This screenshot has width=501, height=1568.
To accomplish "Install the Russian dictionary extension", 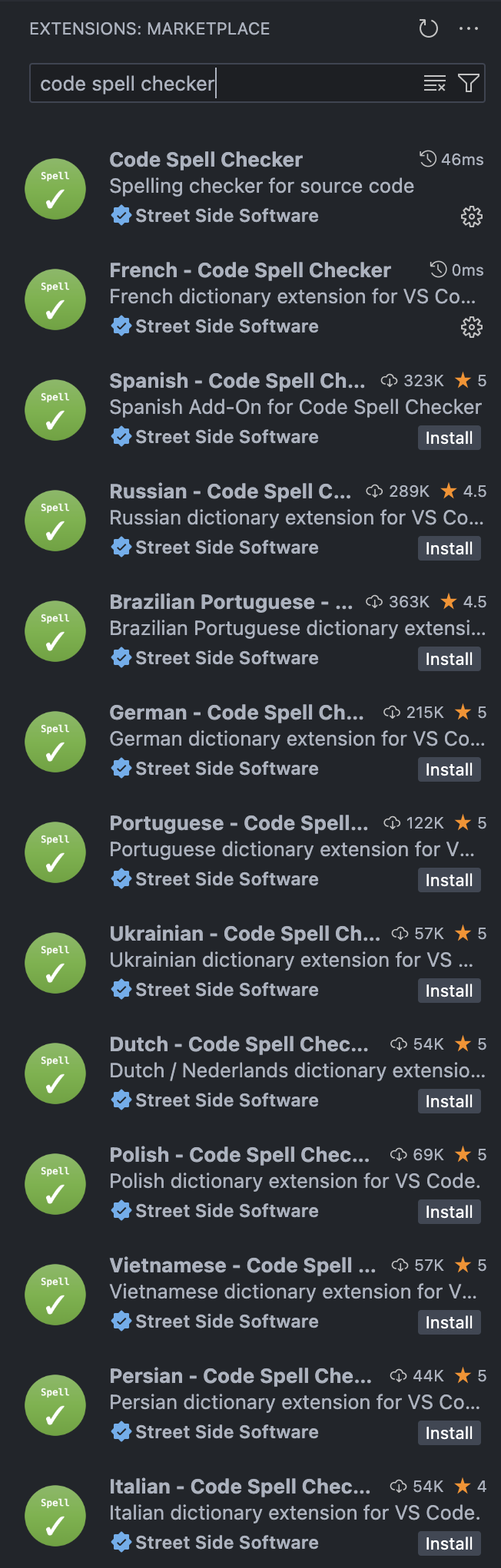I will tap(449, 548).
